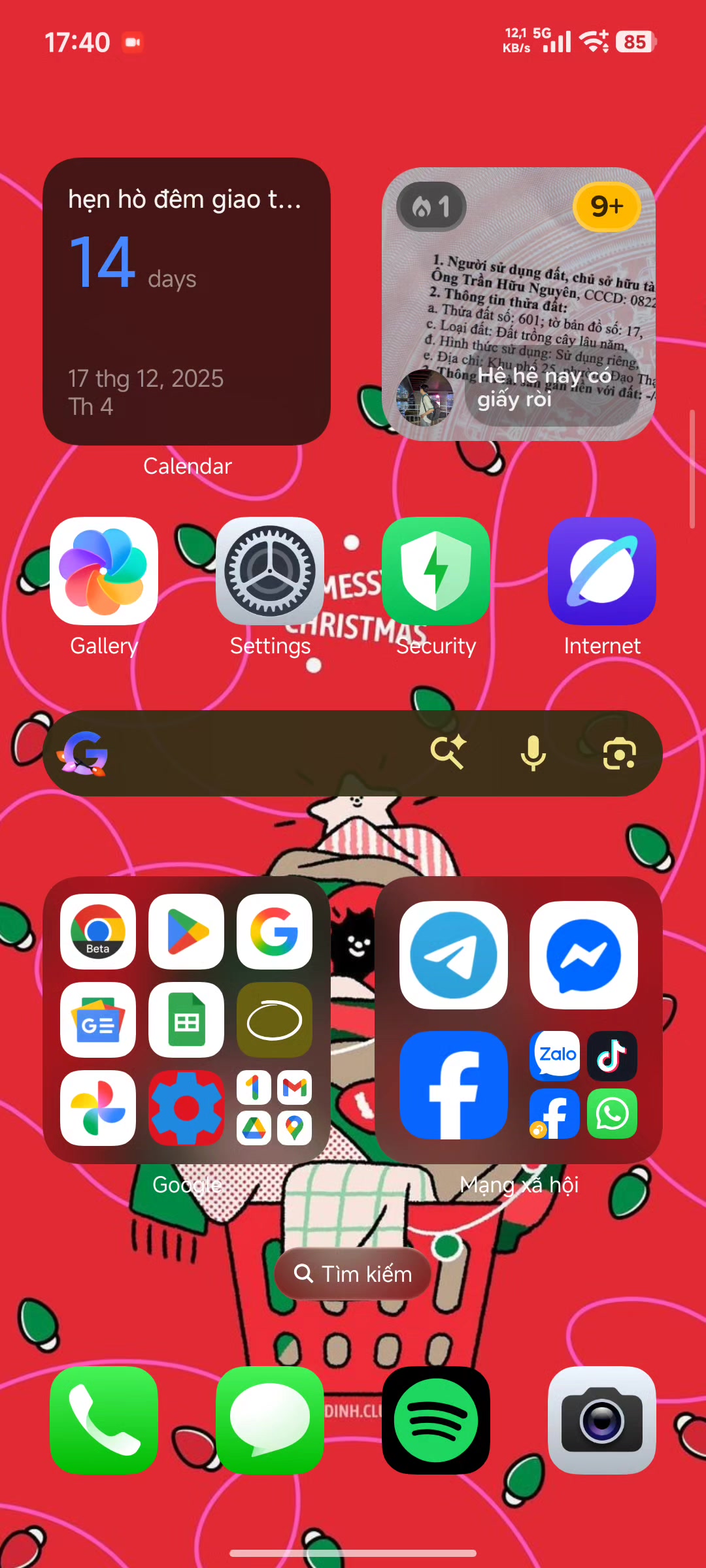706x1568 pixels.
Task: Open the Phone dialer in the dock
Action: (x=104, y=1420)
